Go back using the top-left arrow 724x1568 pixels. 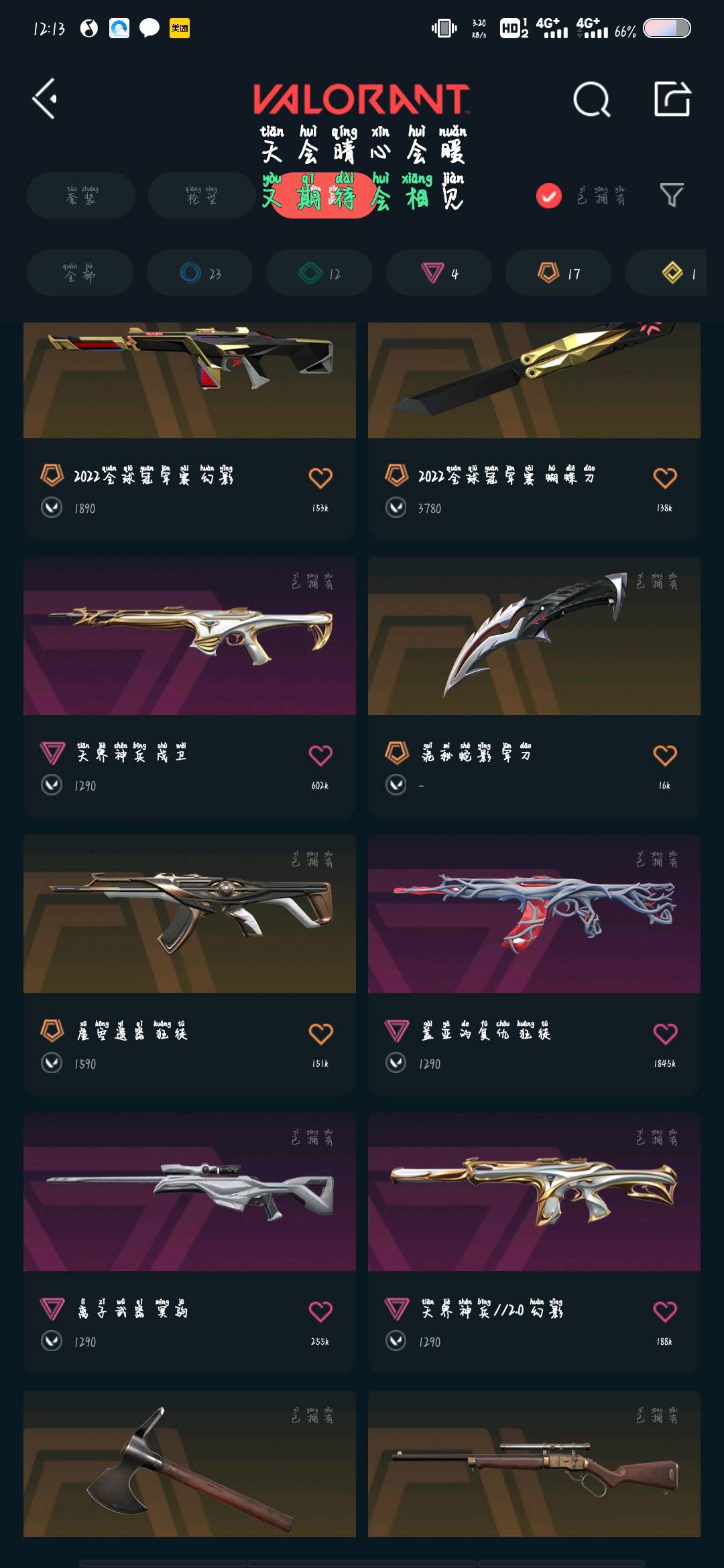[x=45, y=99]
